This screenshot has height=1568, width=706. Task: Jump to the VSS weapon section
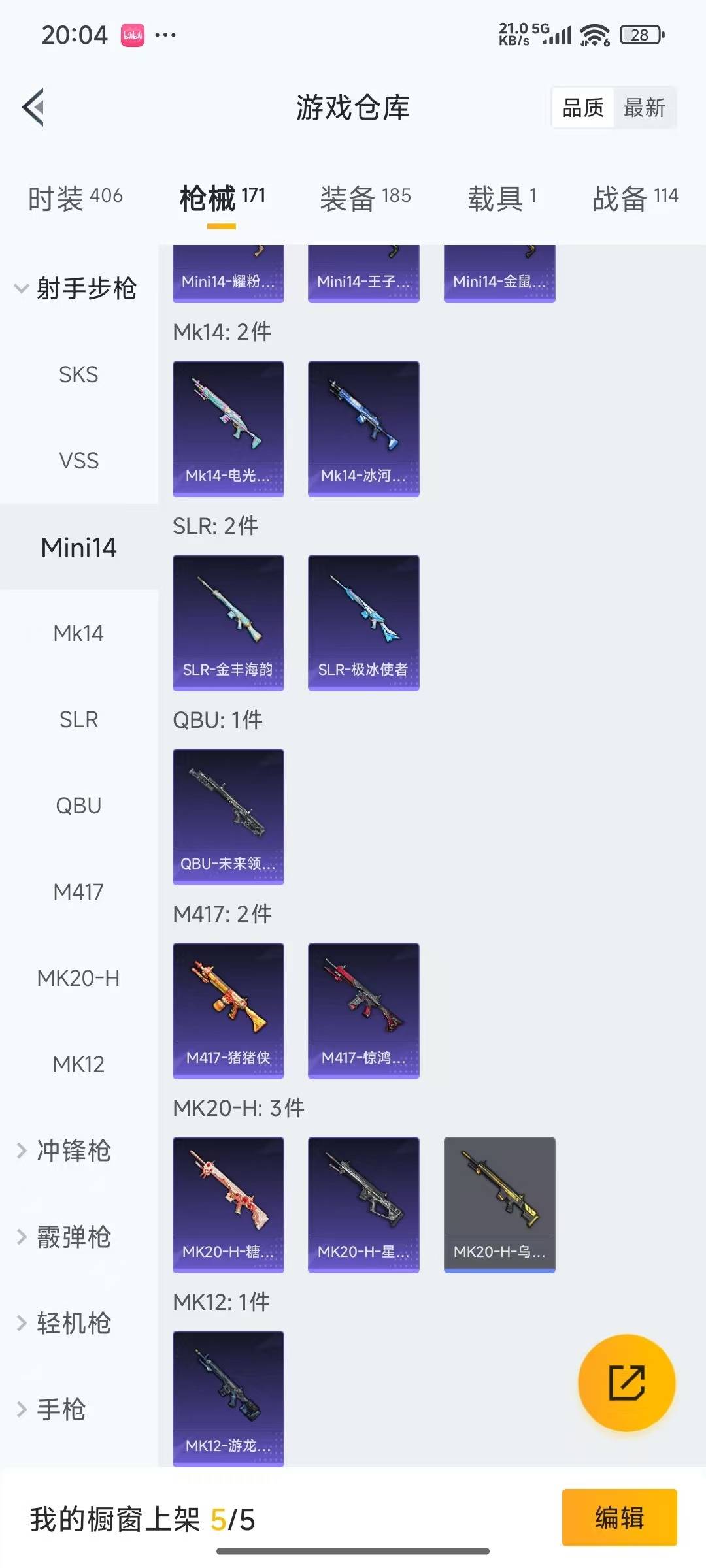78,461
